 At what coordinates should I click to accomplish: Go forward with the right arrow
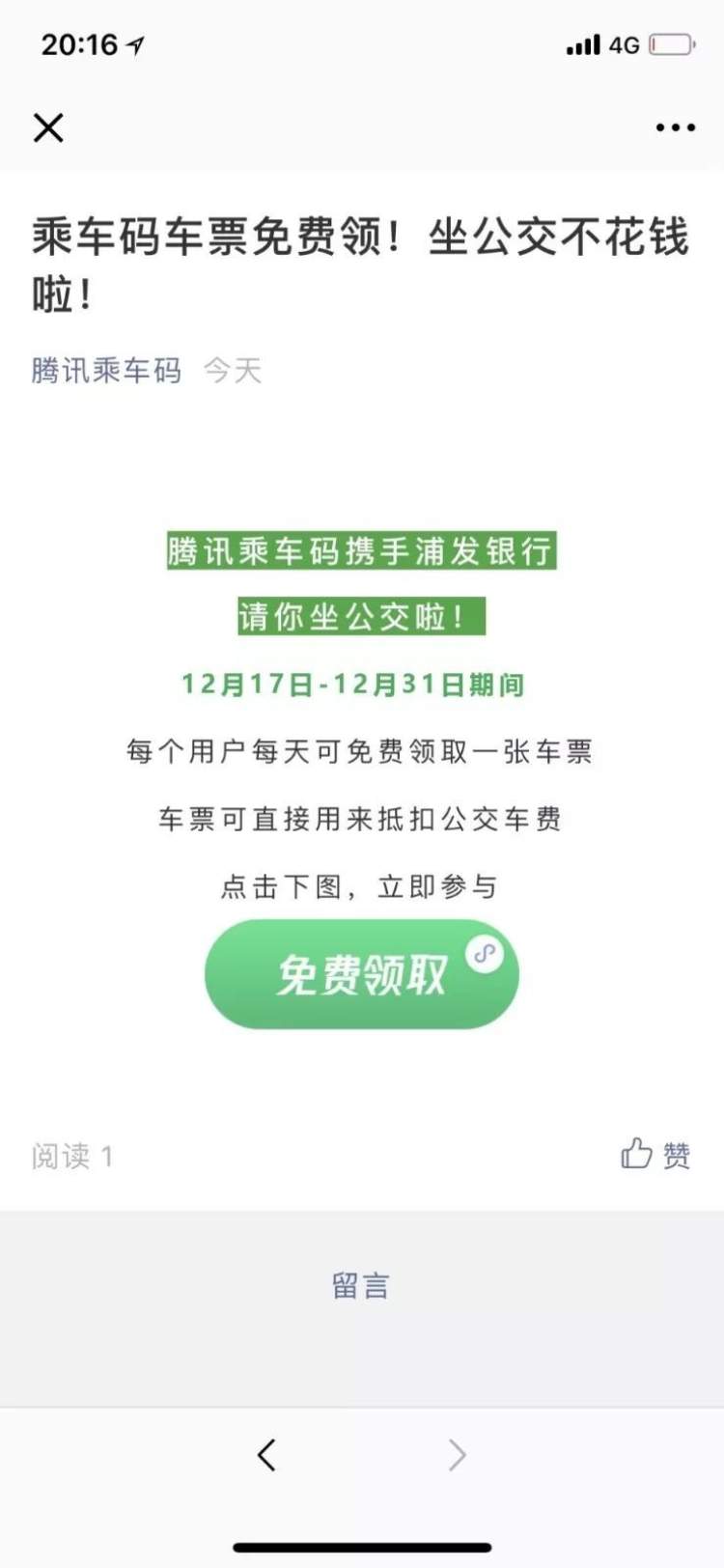point(457,1454)
